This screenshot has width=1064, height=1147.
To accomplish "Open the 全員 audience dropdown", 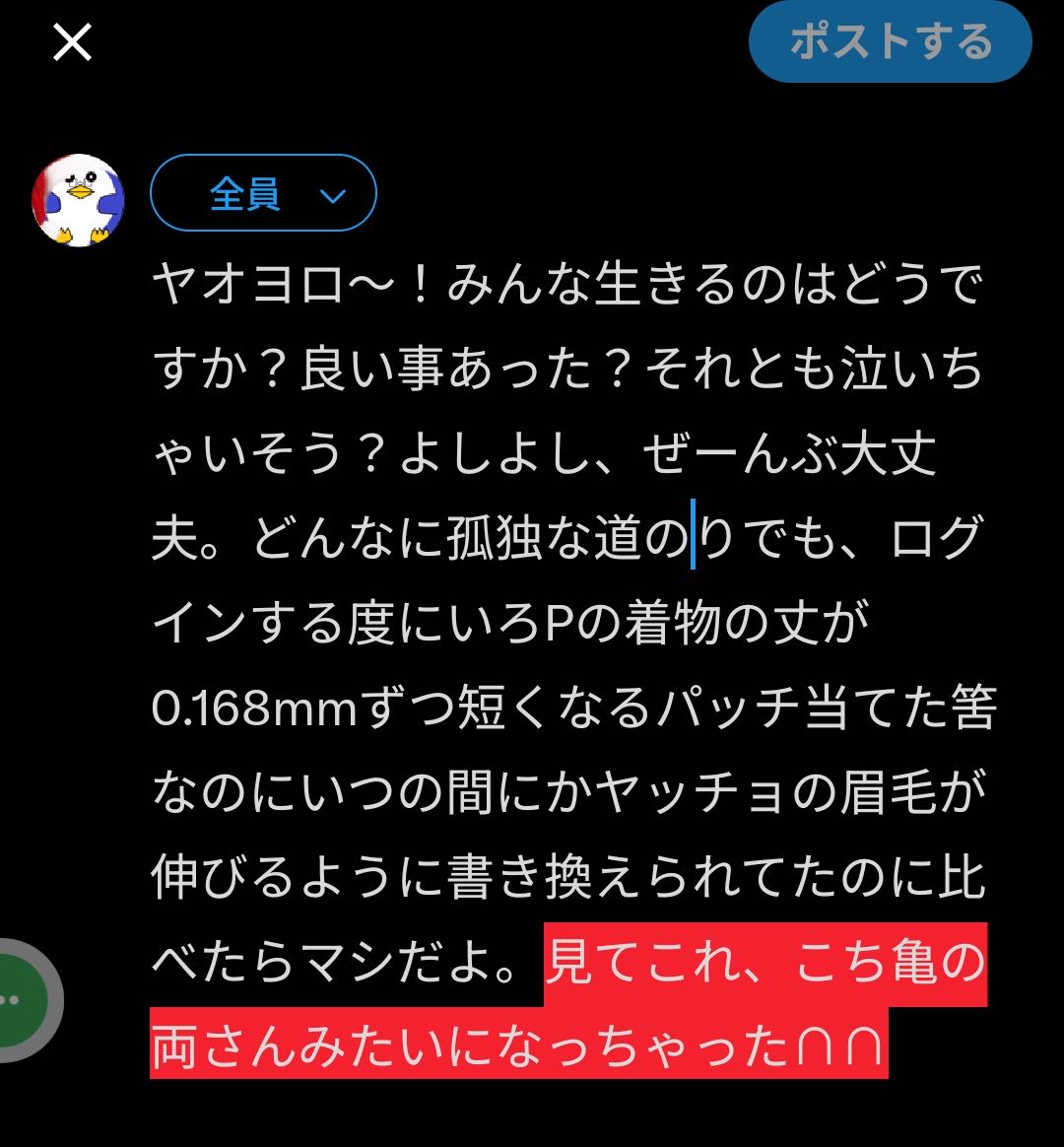I will tap(263, 194).
